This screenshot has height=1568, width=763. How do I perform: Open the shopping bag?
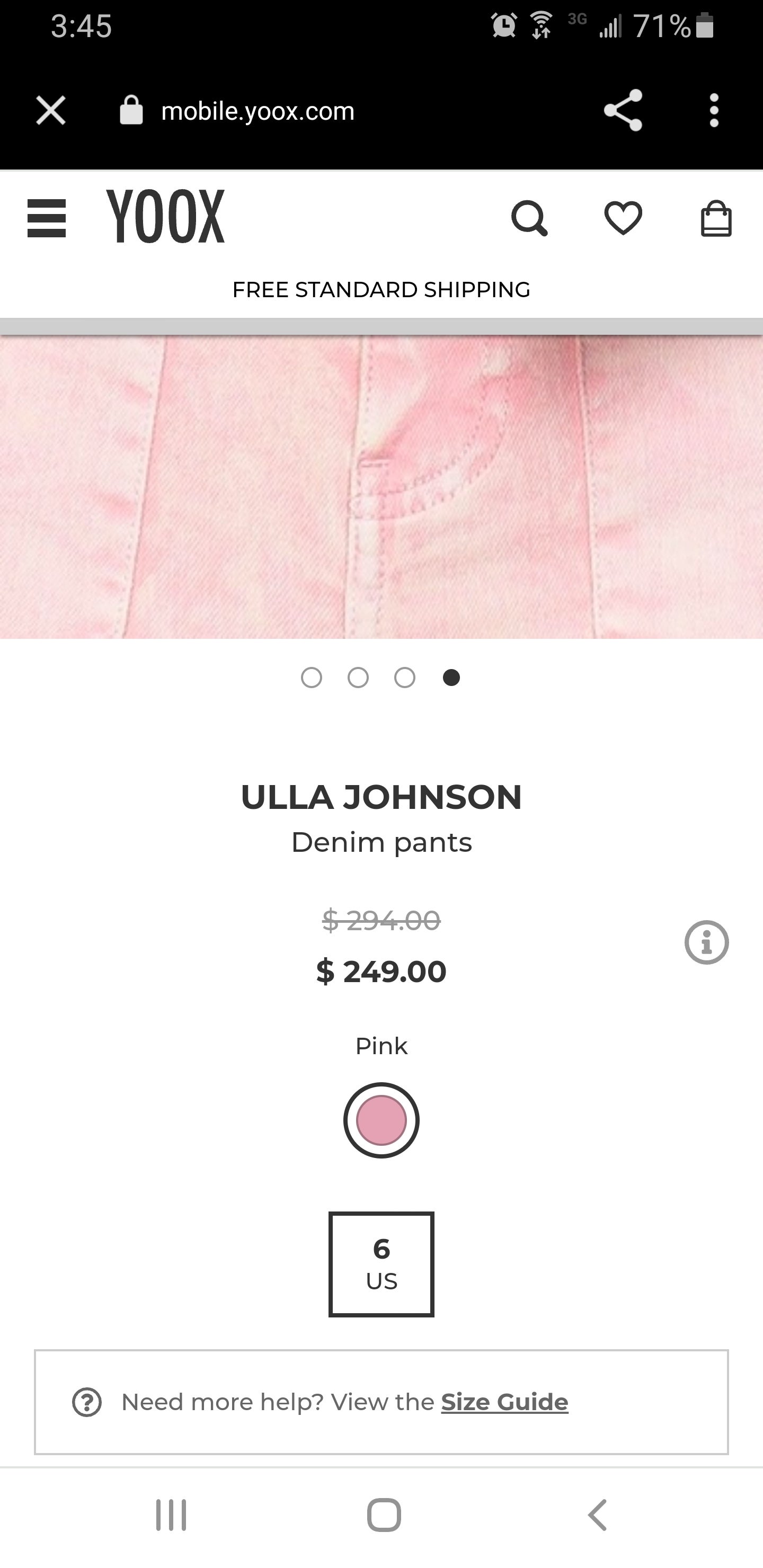tap(716, 219)
